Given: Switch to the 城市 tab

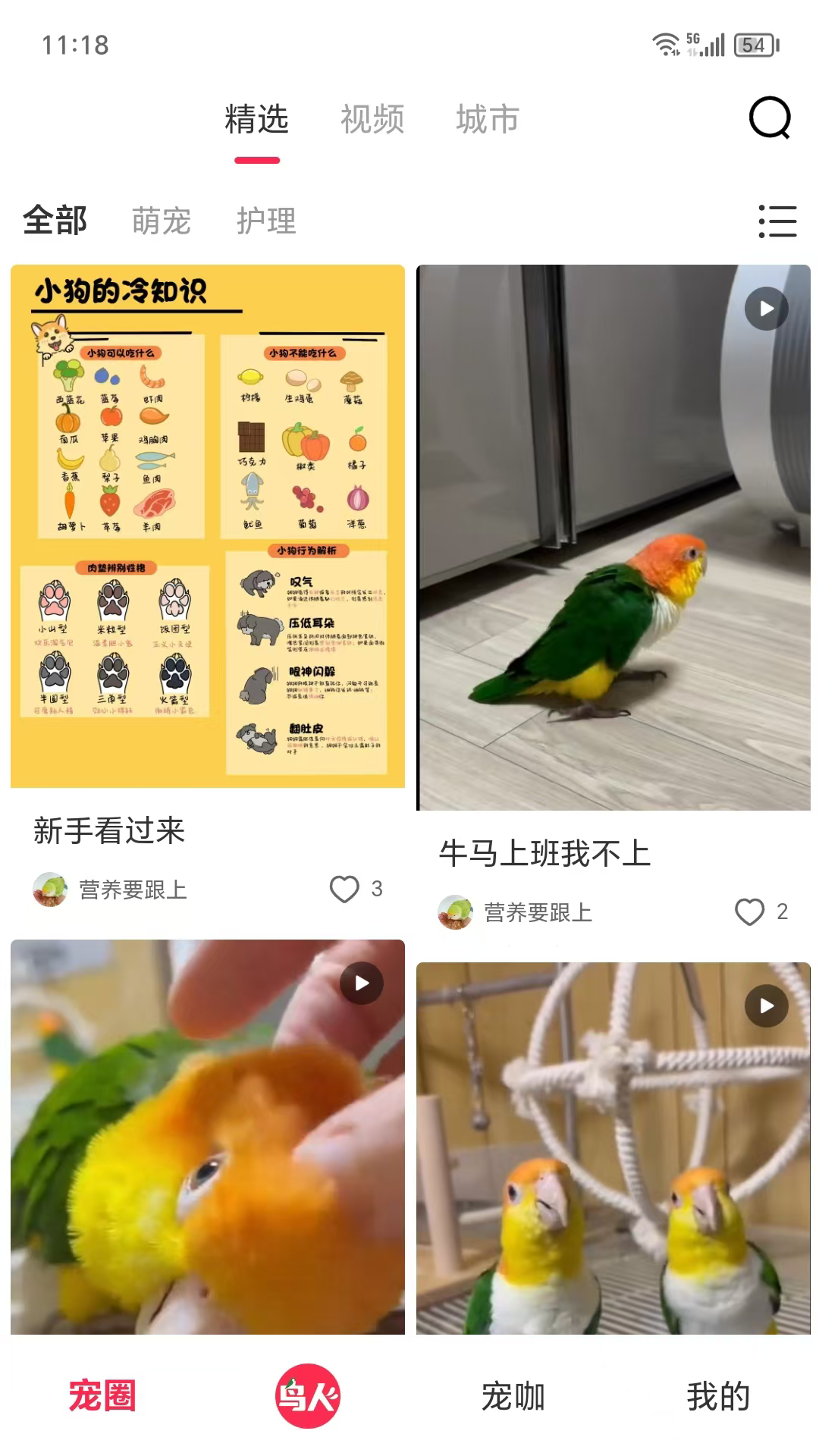Looking at the screenshot, I should click(488, 120).
